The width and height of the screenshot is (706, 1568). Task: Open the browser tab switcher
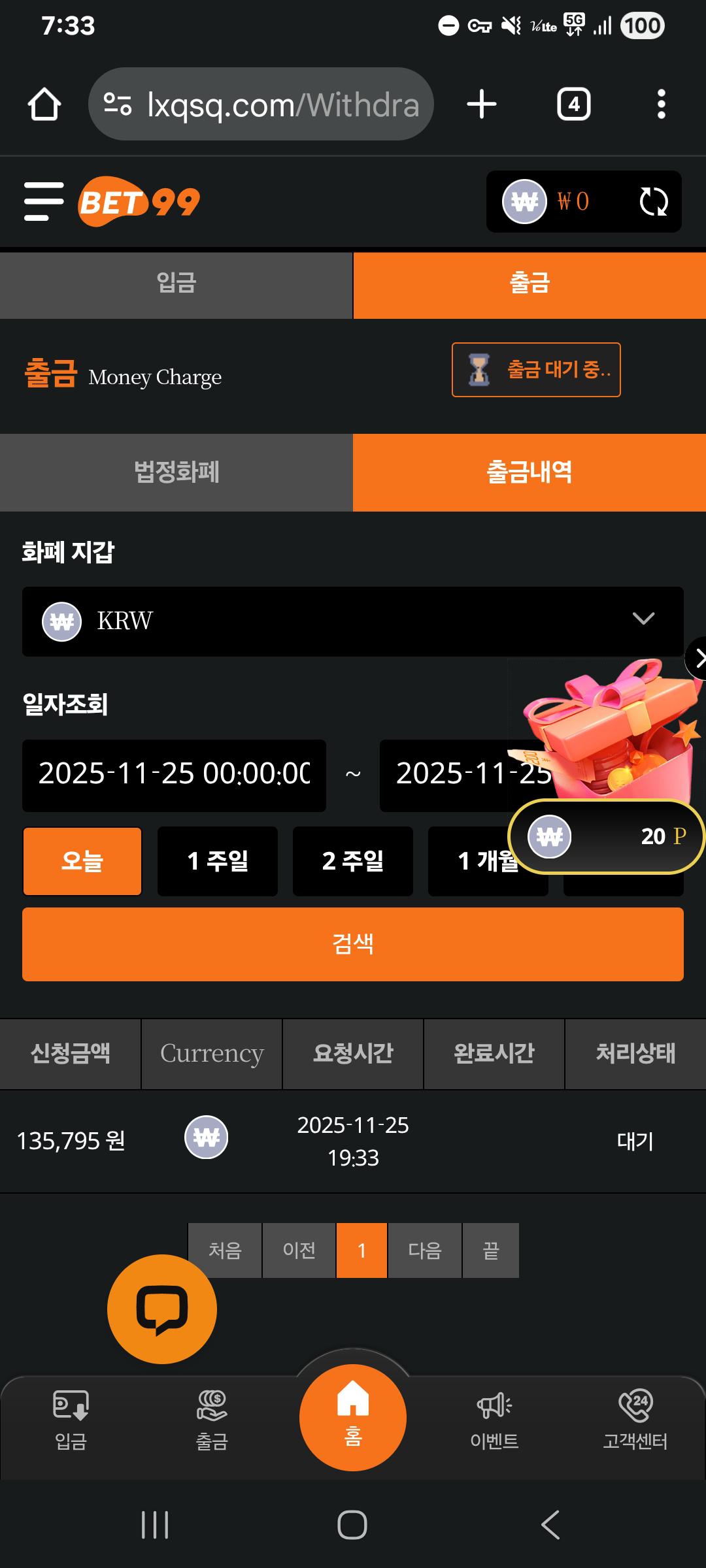click(x=574, y=105)
